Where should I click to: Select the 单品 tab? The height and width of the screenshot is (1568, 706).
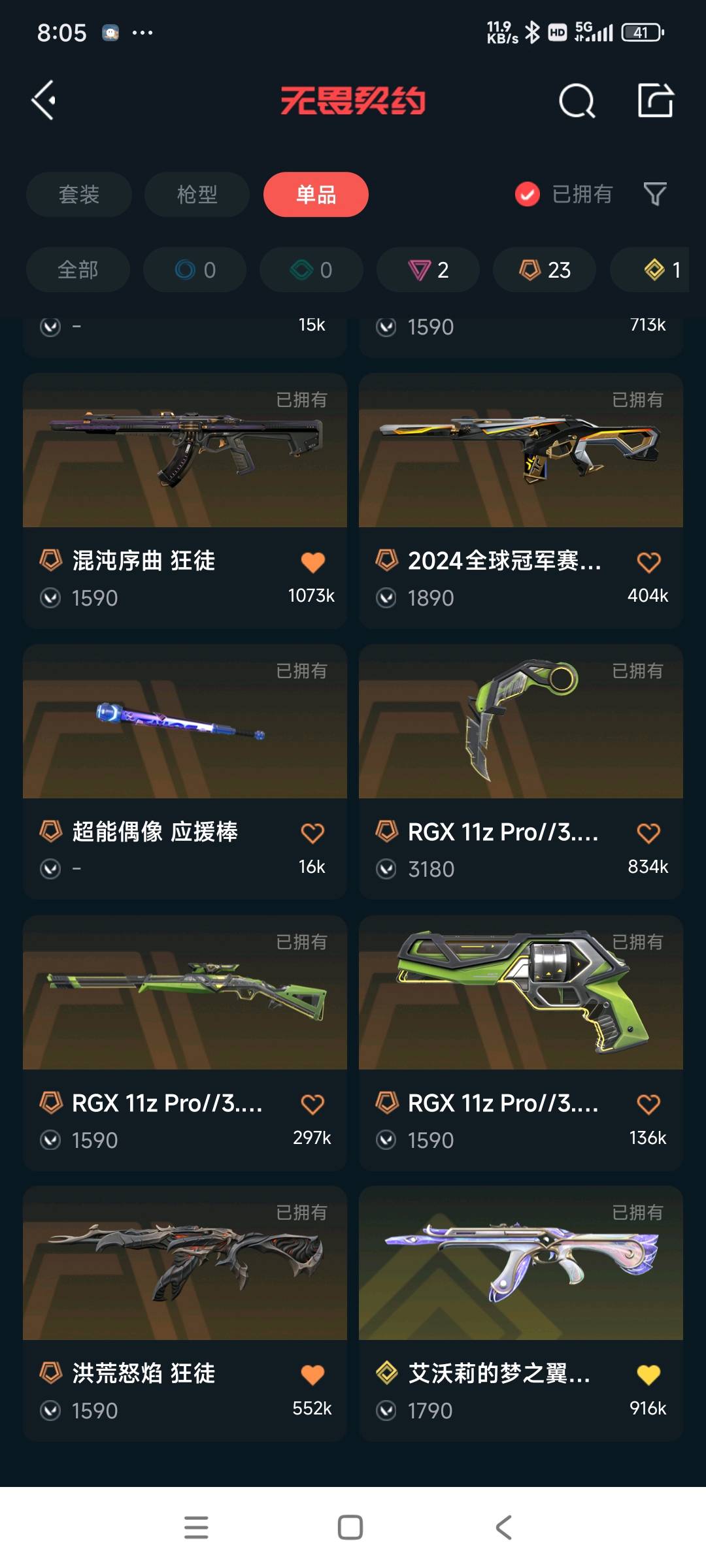point(316,195)
